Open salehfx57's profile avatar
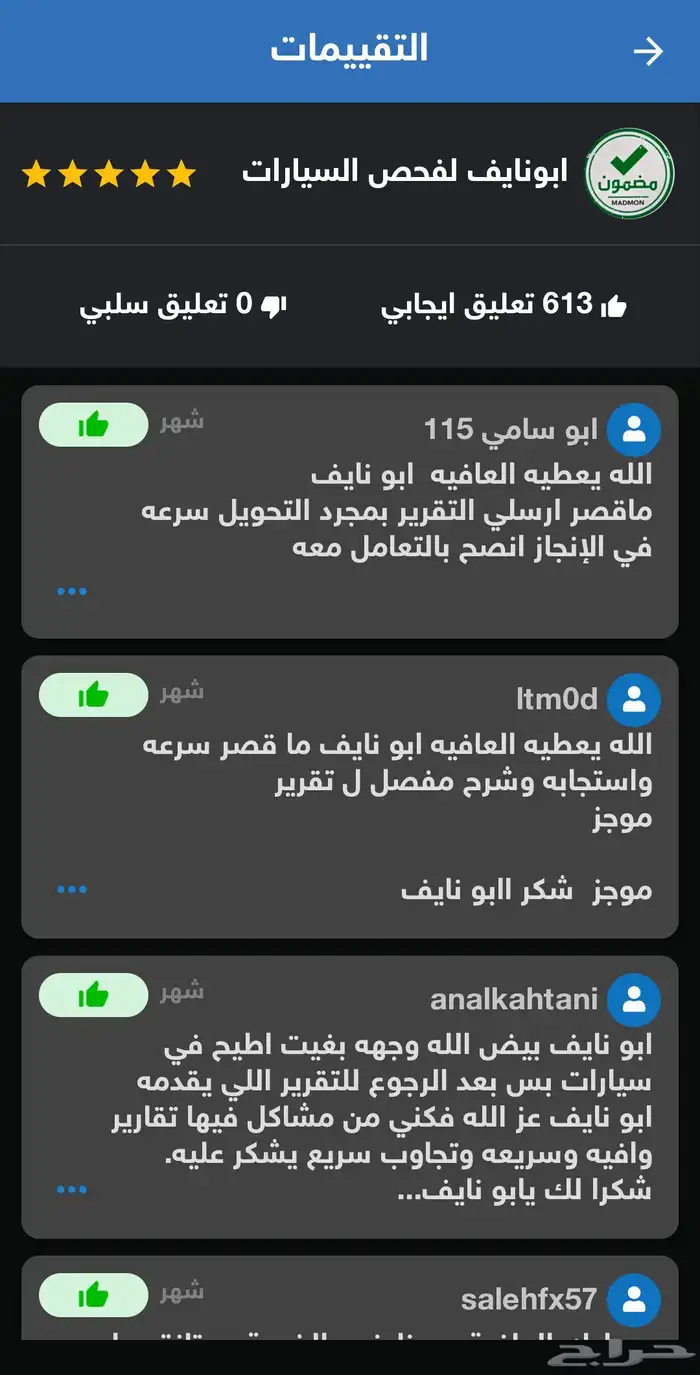700x1375 pixels. click(x=634, y=1300)
